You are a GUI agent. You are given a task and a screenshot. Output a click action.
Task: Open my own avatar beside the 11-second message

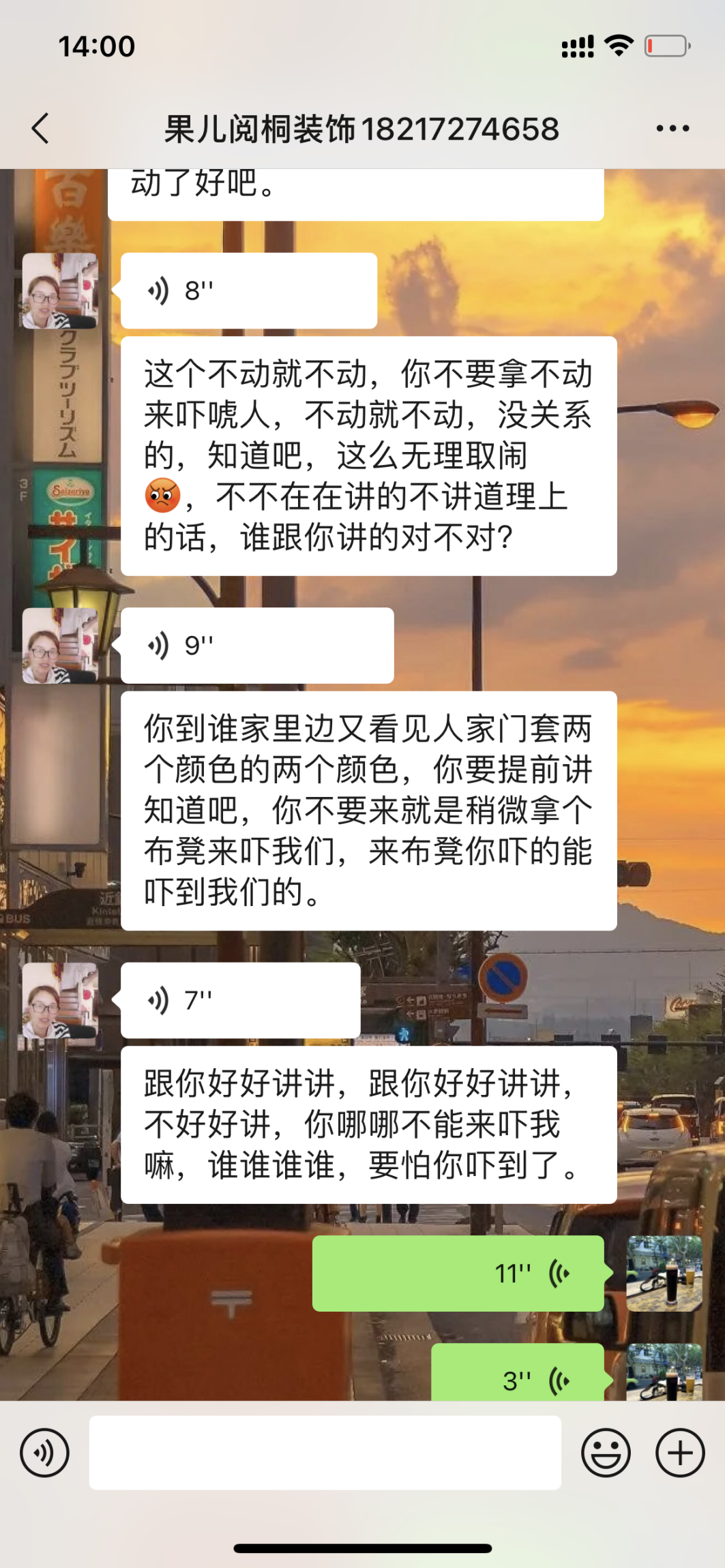tap(664, 1273)
